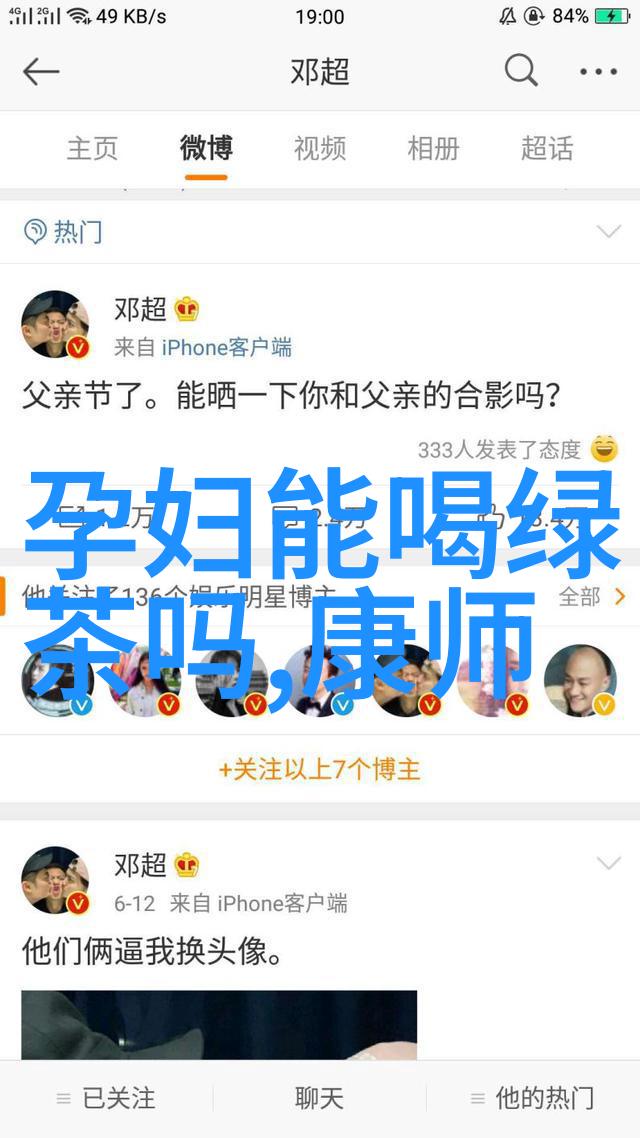
Task: Open 邓超's avatar on the 父亲节 post
Action: tap(55, 325)
